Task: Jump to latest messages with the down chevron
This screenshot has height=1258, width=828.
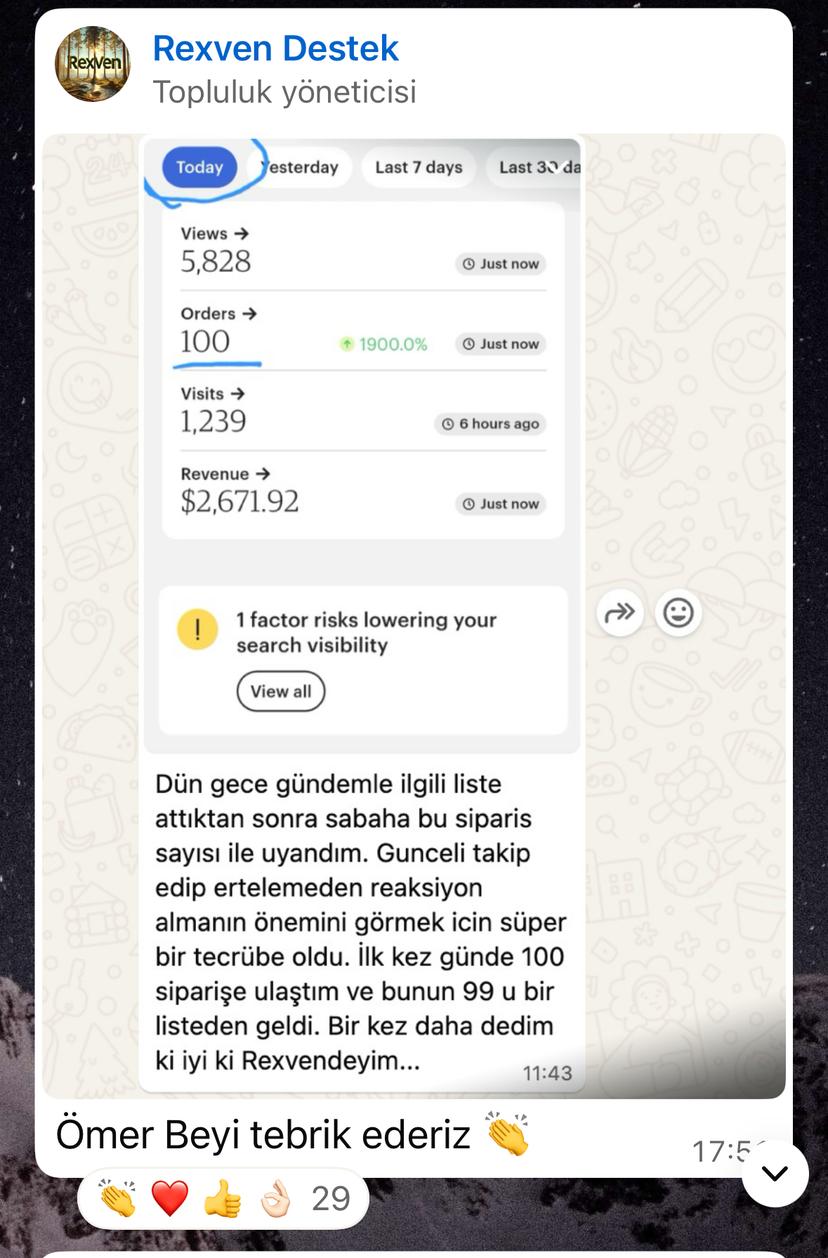Action: point(775,1173)
